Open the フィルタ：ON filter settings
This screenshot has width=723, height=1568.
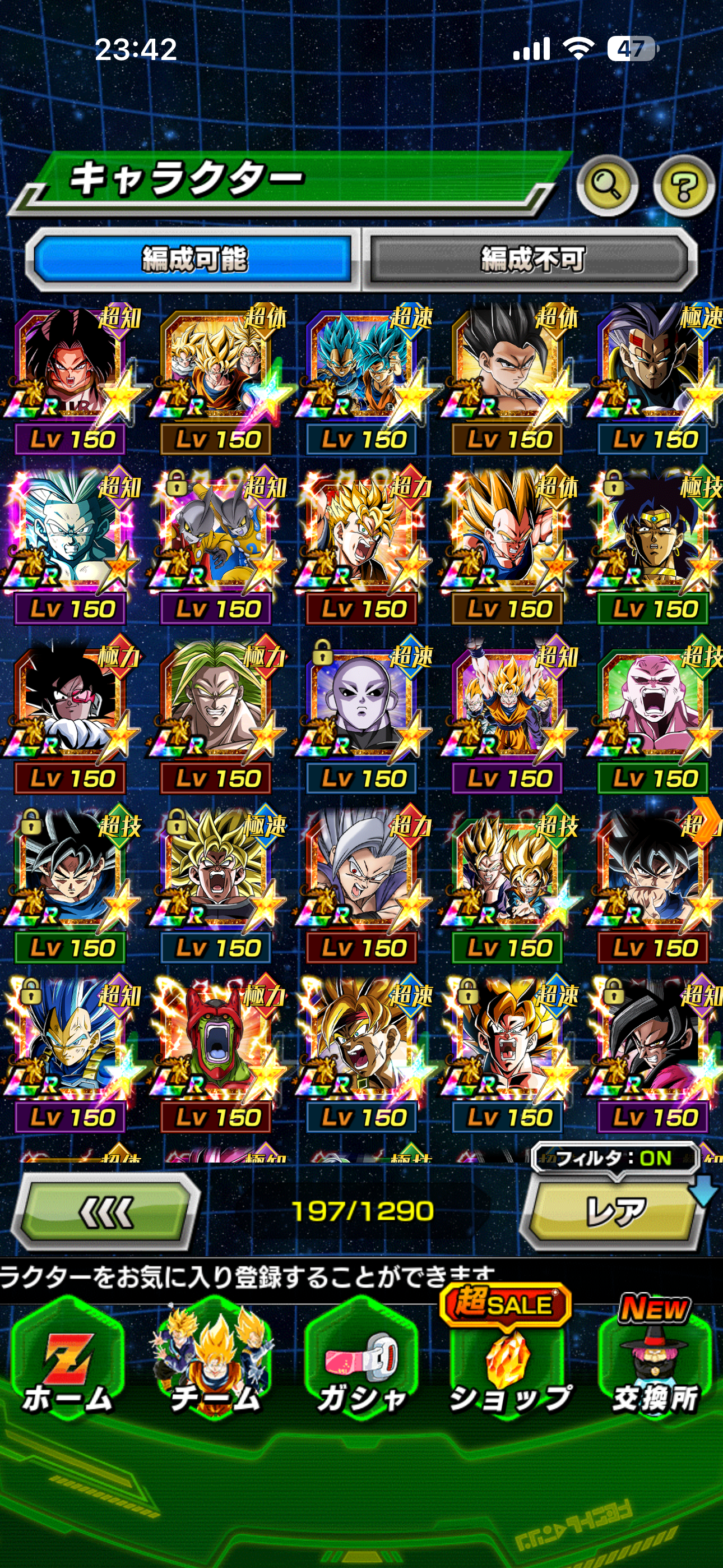615,1157
